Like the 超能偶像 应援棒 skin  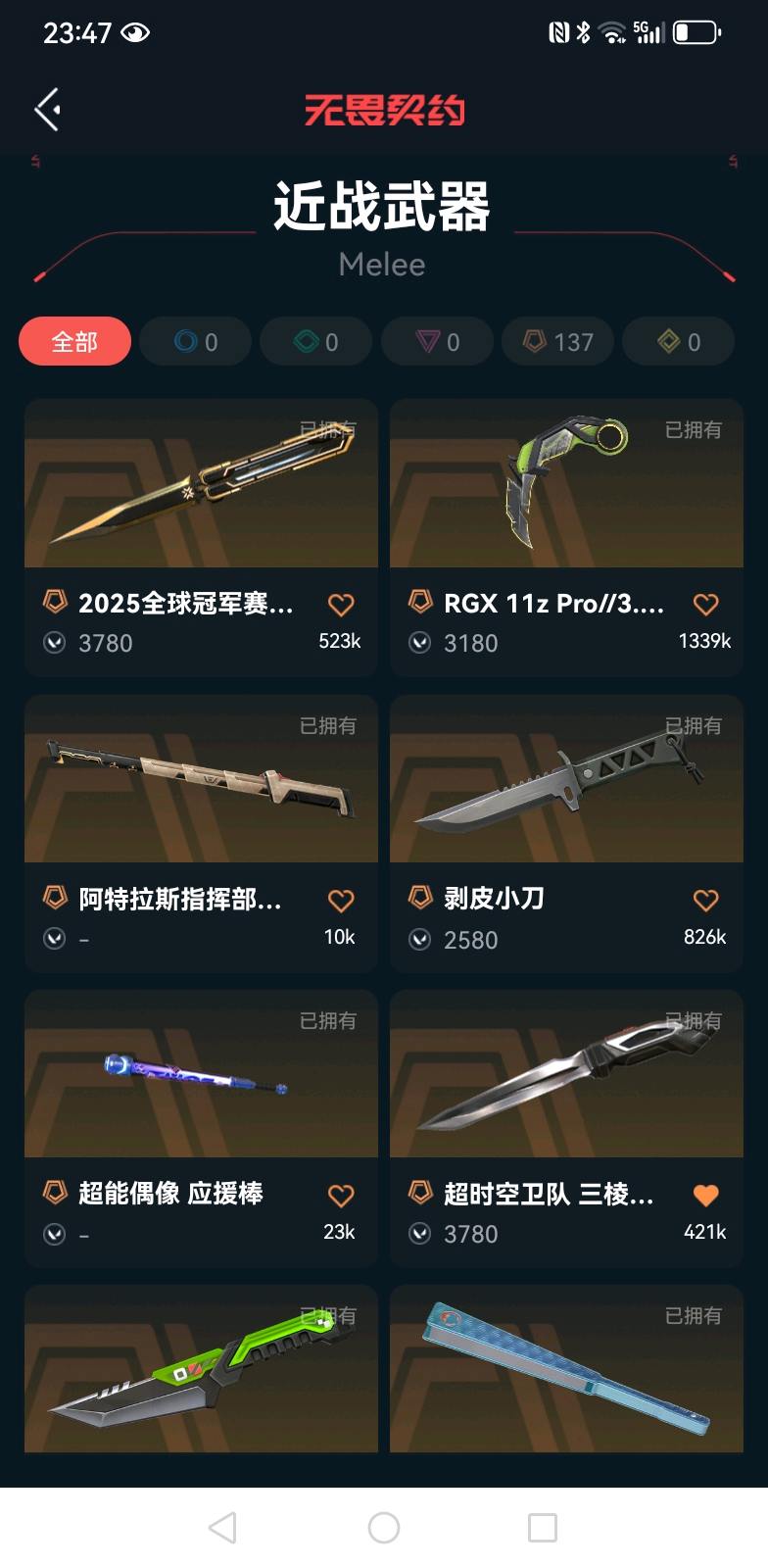(341, 1196)
